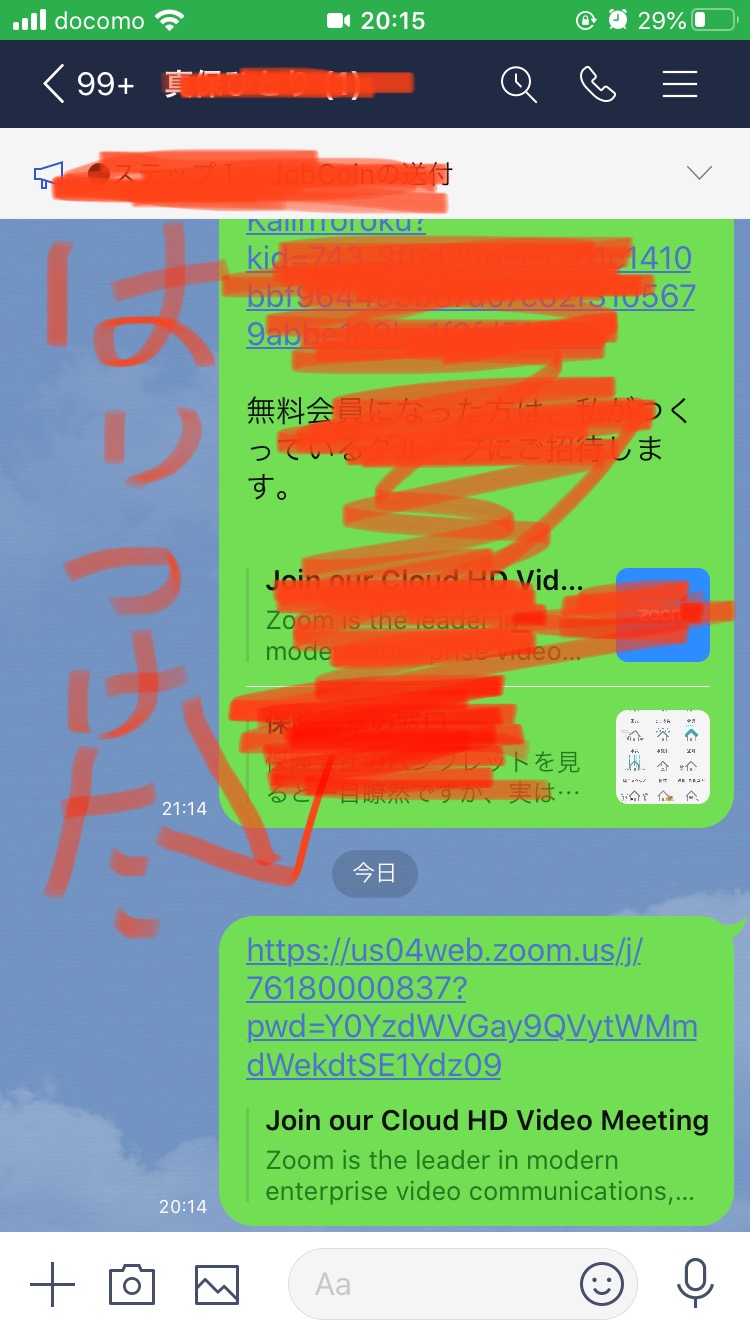This screenshot has height=1334, width=750.
Task: Launch the camera to take a photo
Action: [x=132, y=1284]
